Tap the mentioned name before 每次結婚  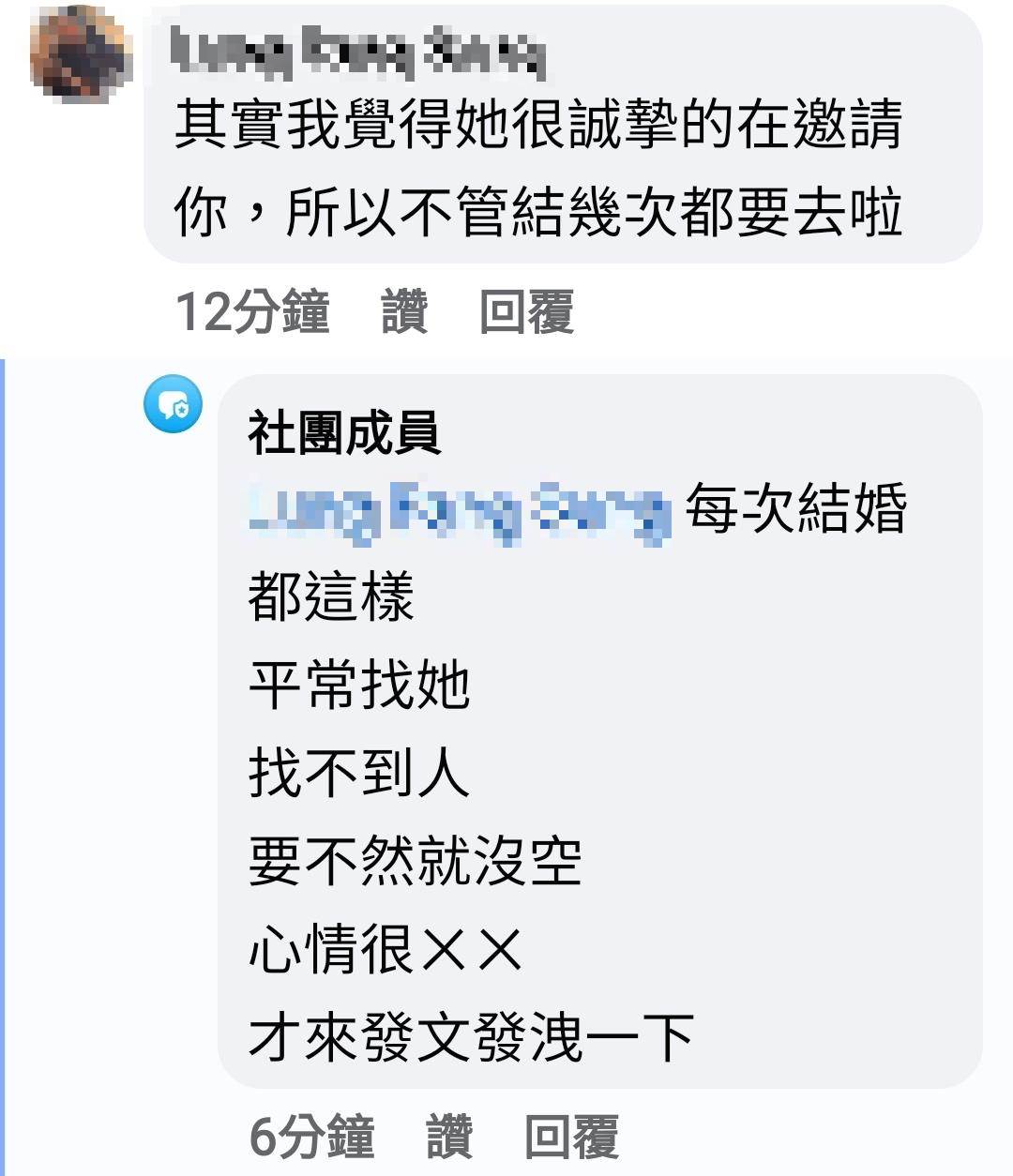tap(460, 512)
